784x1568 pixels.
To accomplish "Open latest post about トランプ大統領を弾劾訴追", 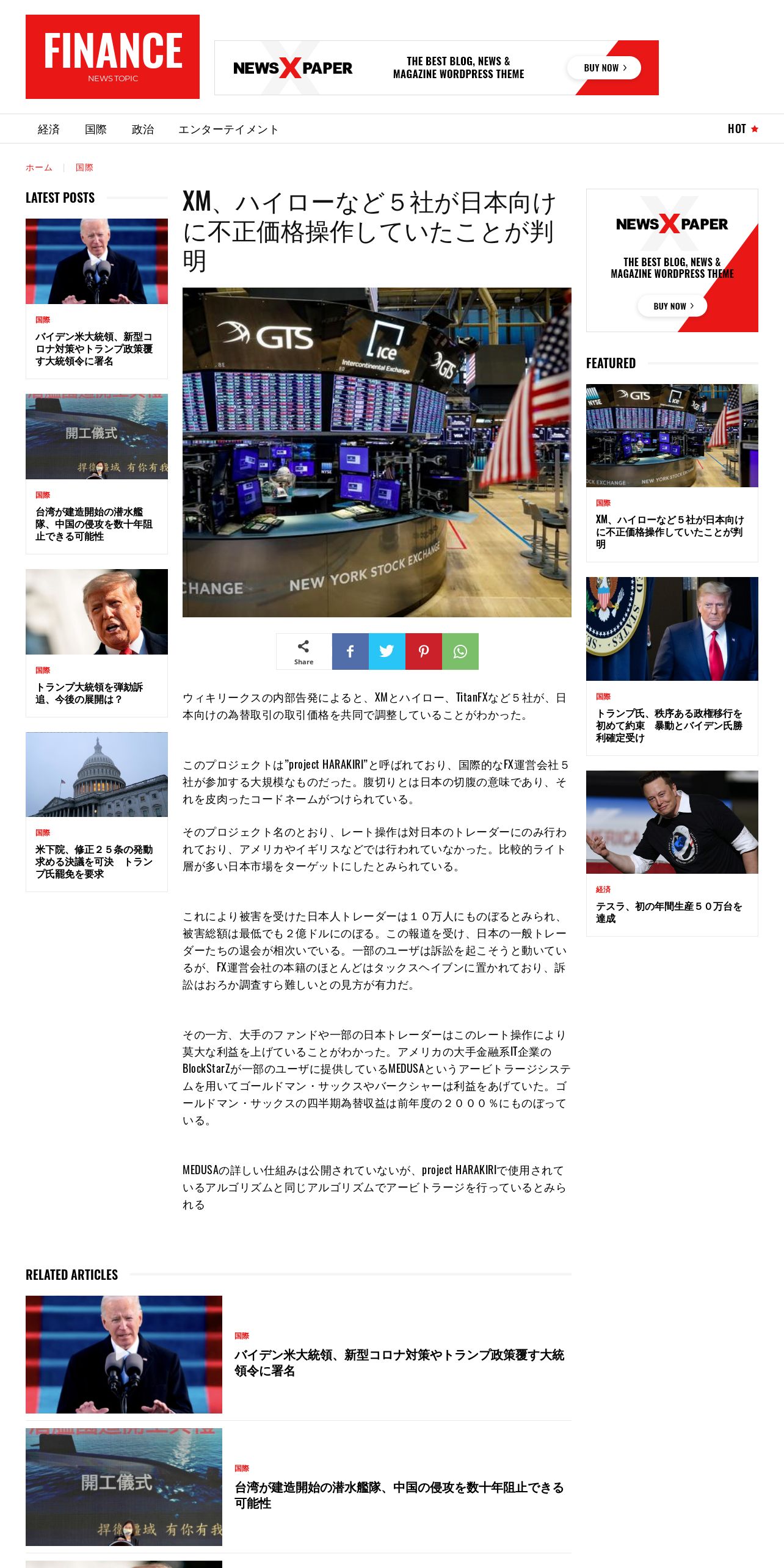I will pyautogui.click(x=89, y=693).
